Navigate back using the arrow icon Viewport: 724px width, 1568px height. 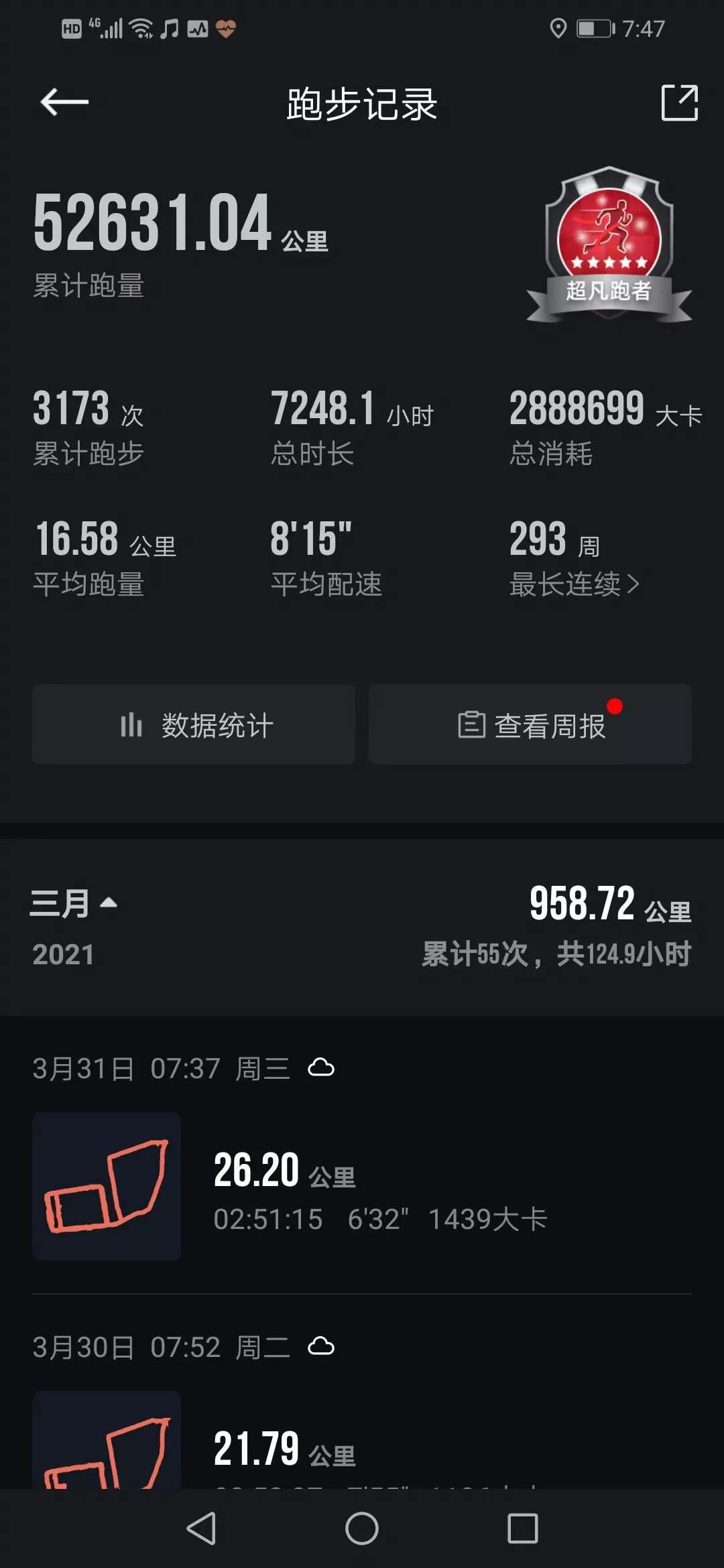64,102
